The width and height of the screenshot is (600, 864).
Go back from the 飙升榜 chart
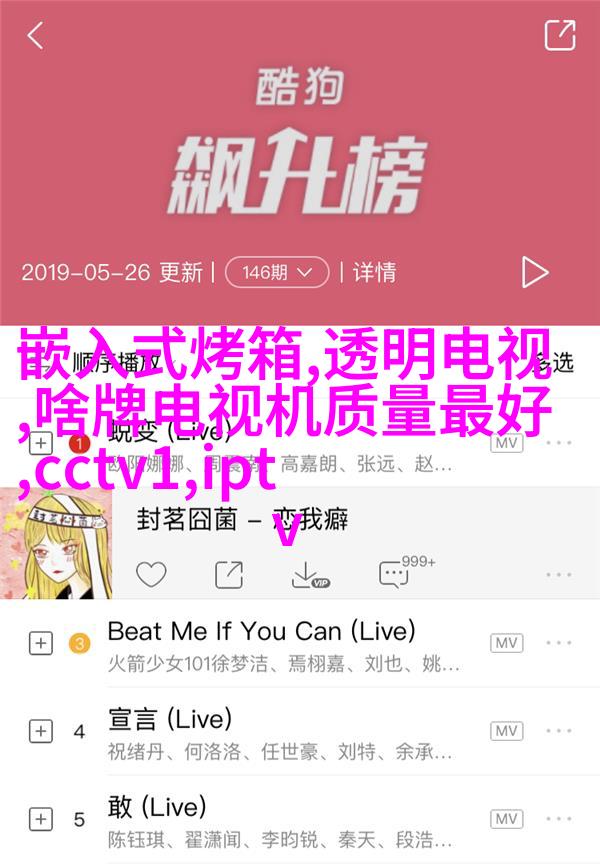click(x=36, y=36)
